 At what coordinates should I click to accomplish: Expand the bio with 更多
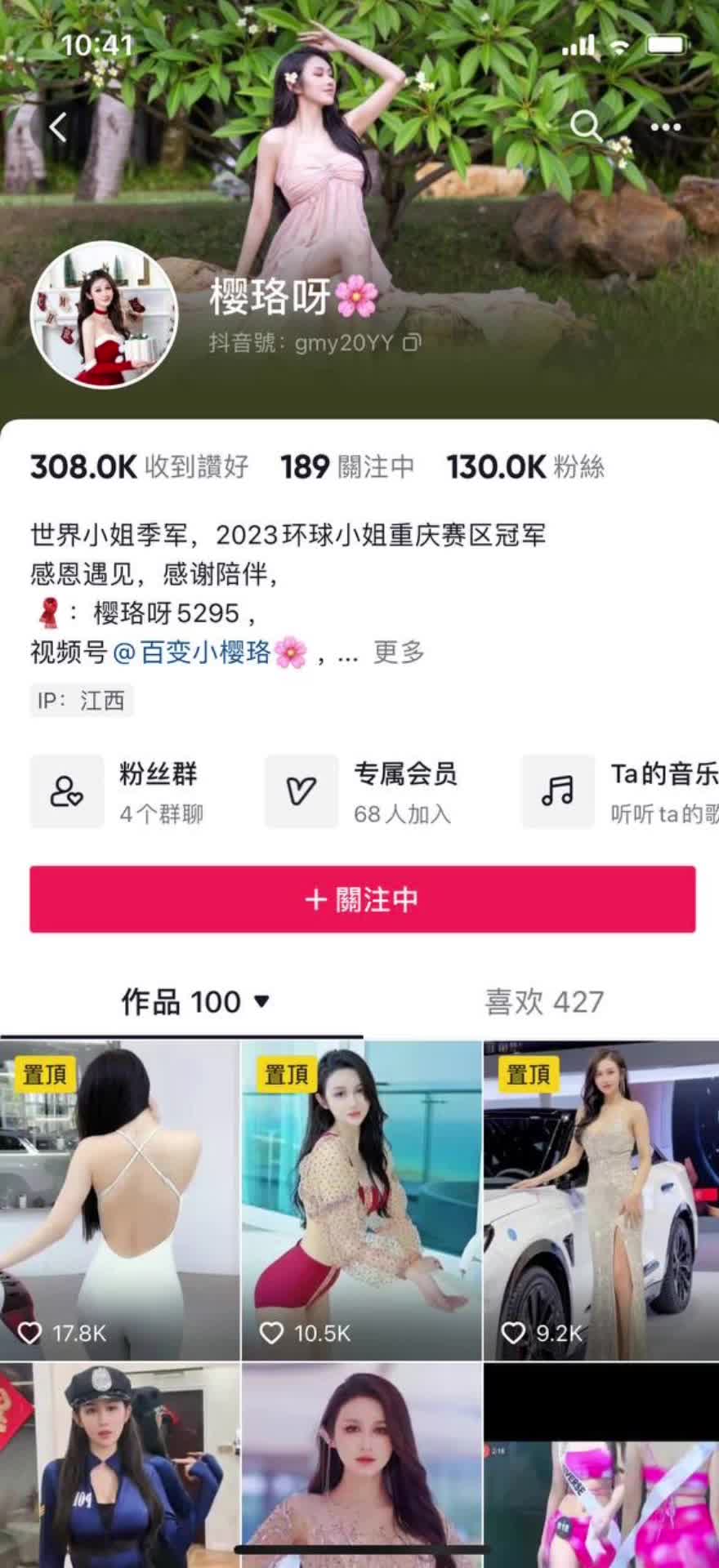[399, 653]
